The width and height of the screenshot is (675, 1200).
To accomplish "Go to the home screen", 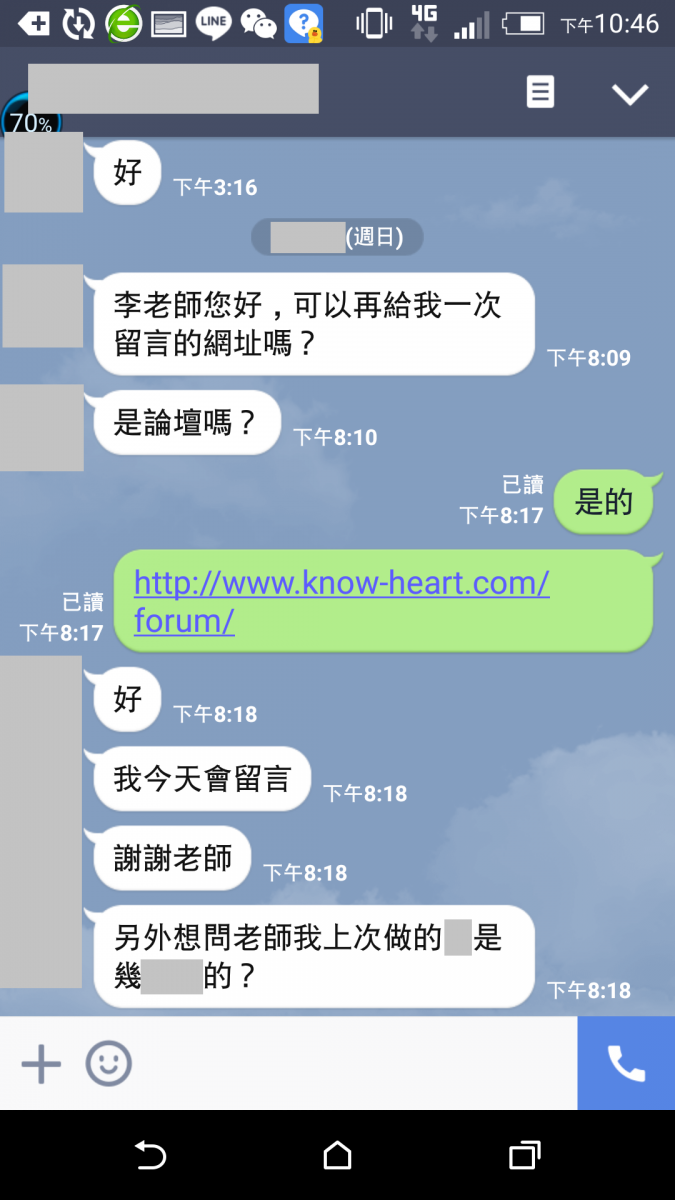I will tap(337, 1156).
